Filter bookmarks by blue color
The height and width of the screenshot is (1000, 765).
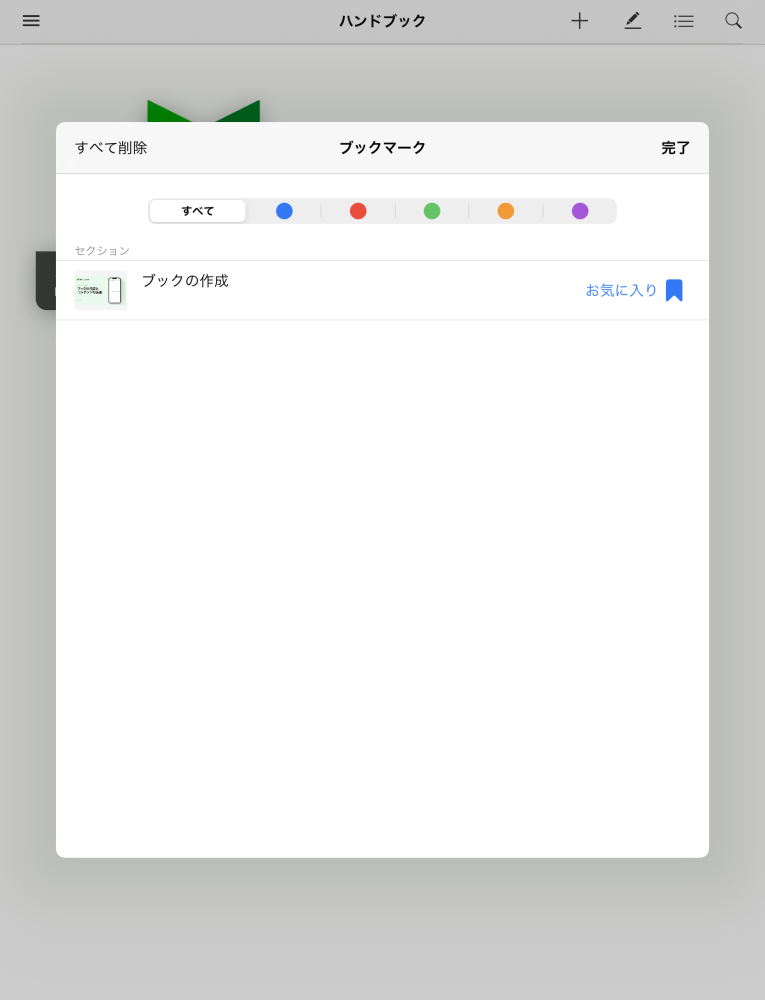[x=284, y=211]
